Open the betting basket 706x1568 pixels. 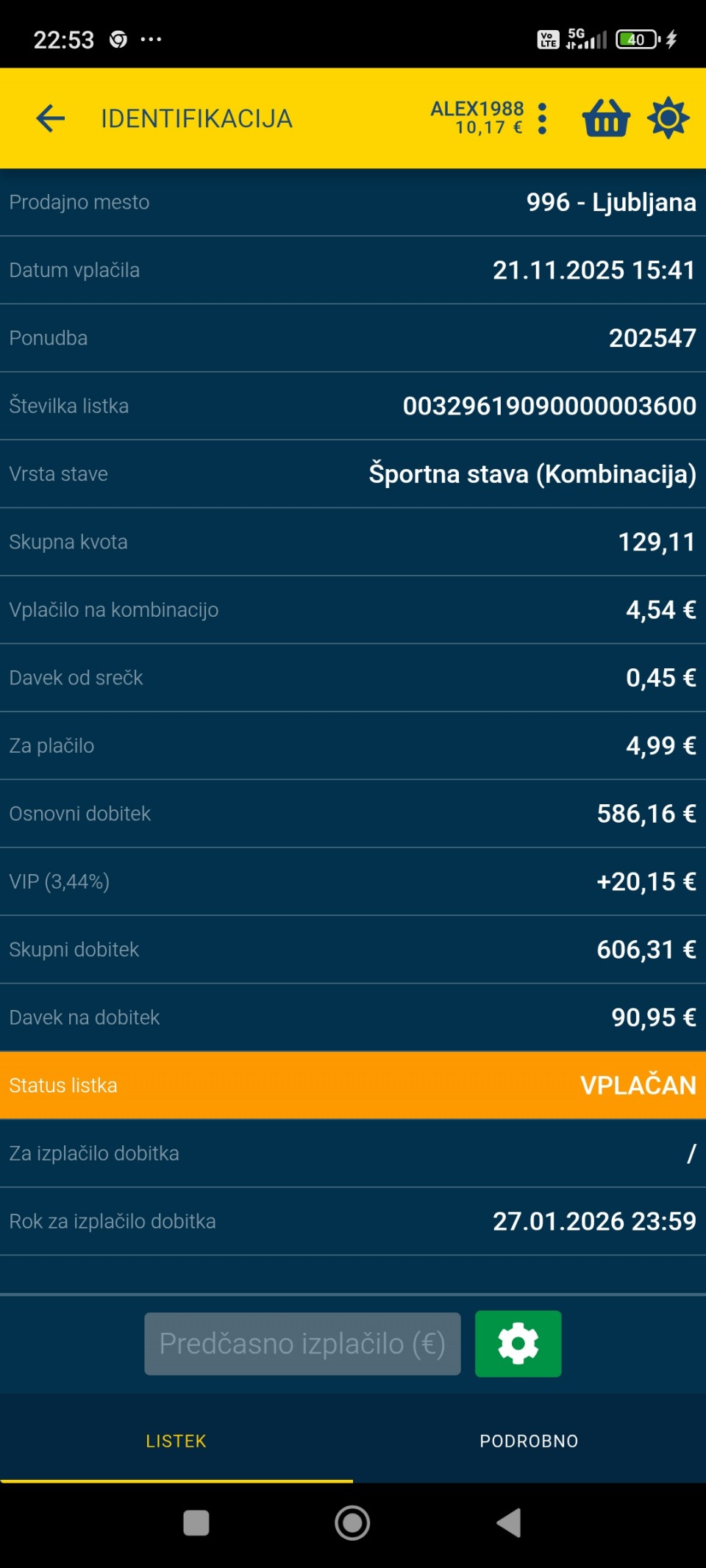pyautogui.click(x=606, y=118)
